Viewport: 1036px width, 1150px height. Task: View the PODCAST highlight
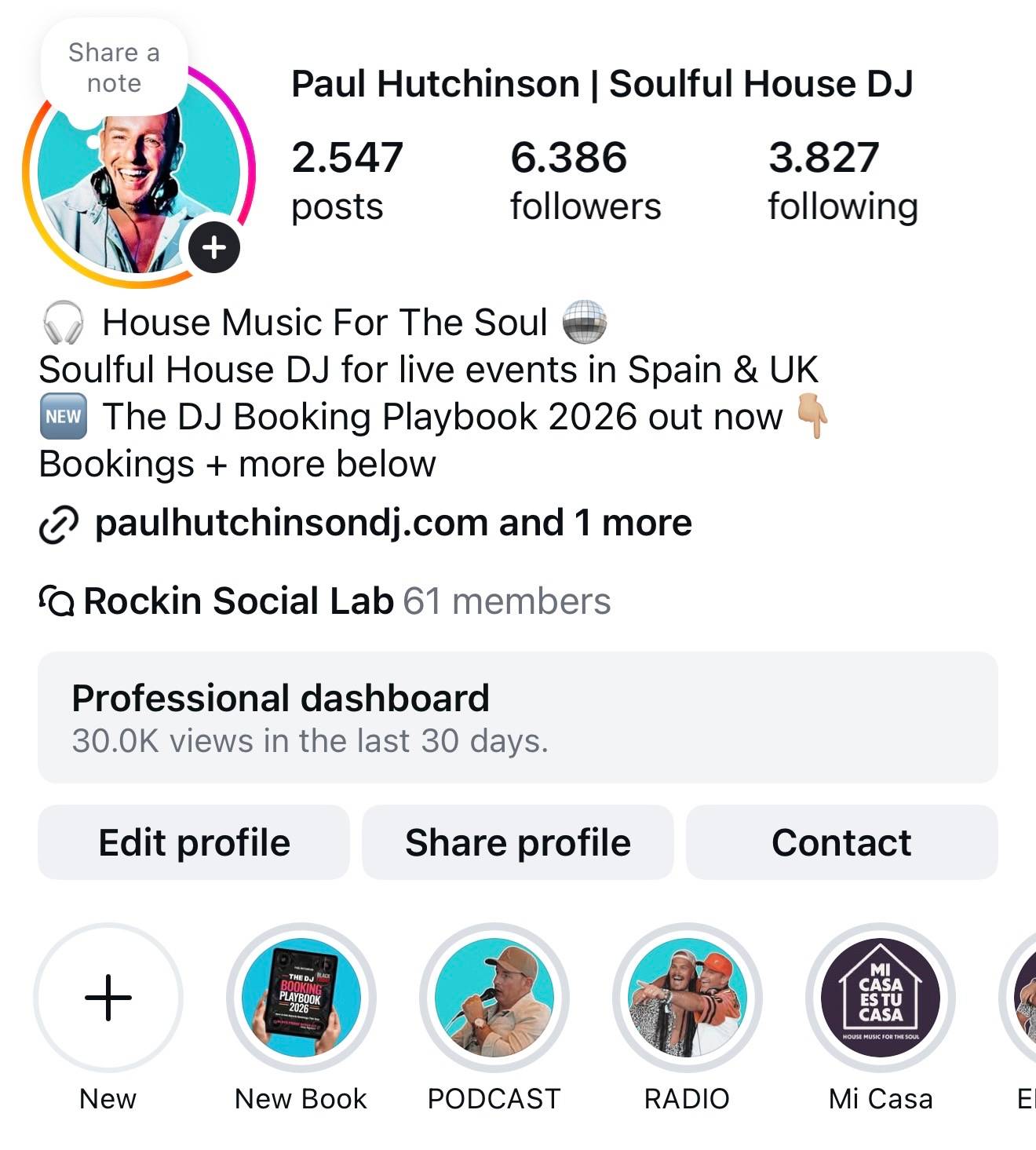tap(494, 998)
